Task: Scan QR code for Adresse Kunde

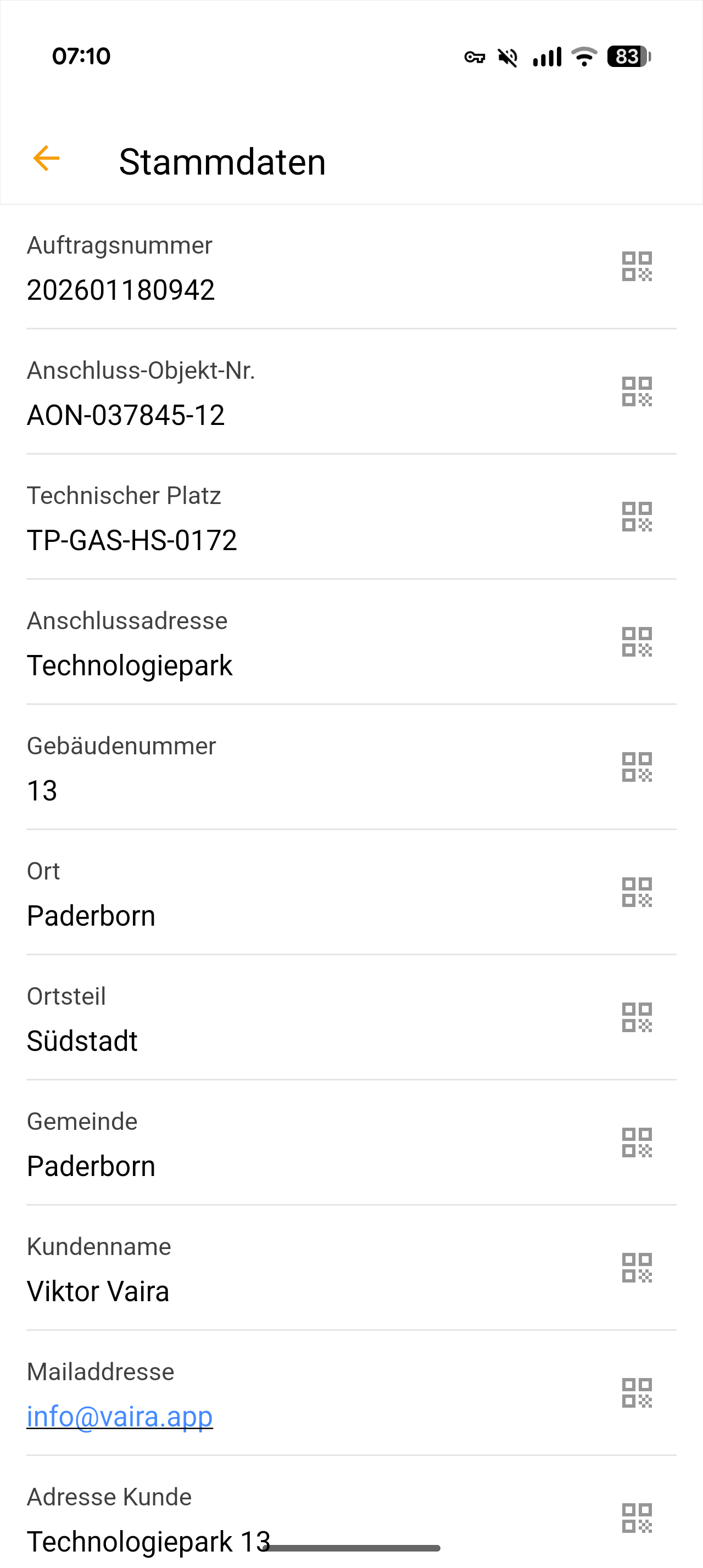Action: click(637, 1518)
